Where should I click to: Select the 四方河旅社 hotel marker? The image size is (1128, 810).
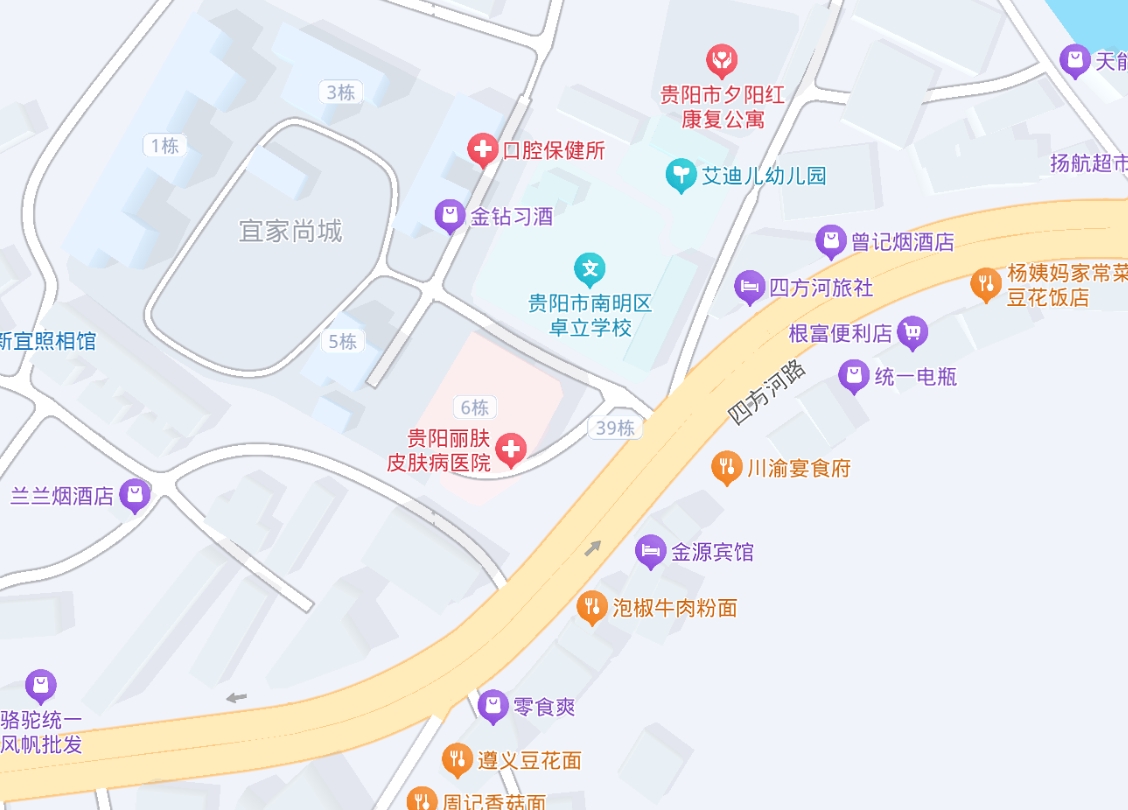point(750,287)
